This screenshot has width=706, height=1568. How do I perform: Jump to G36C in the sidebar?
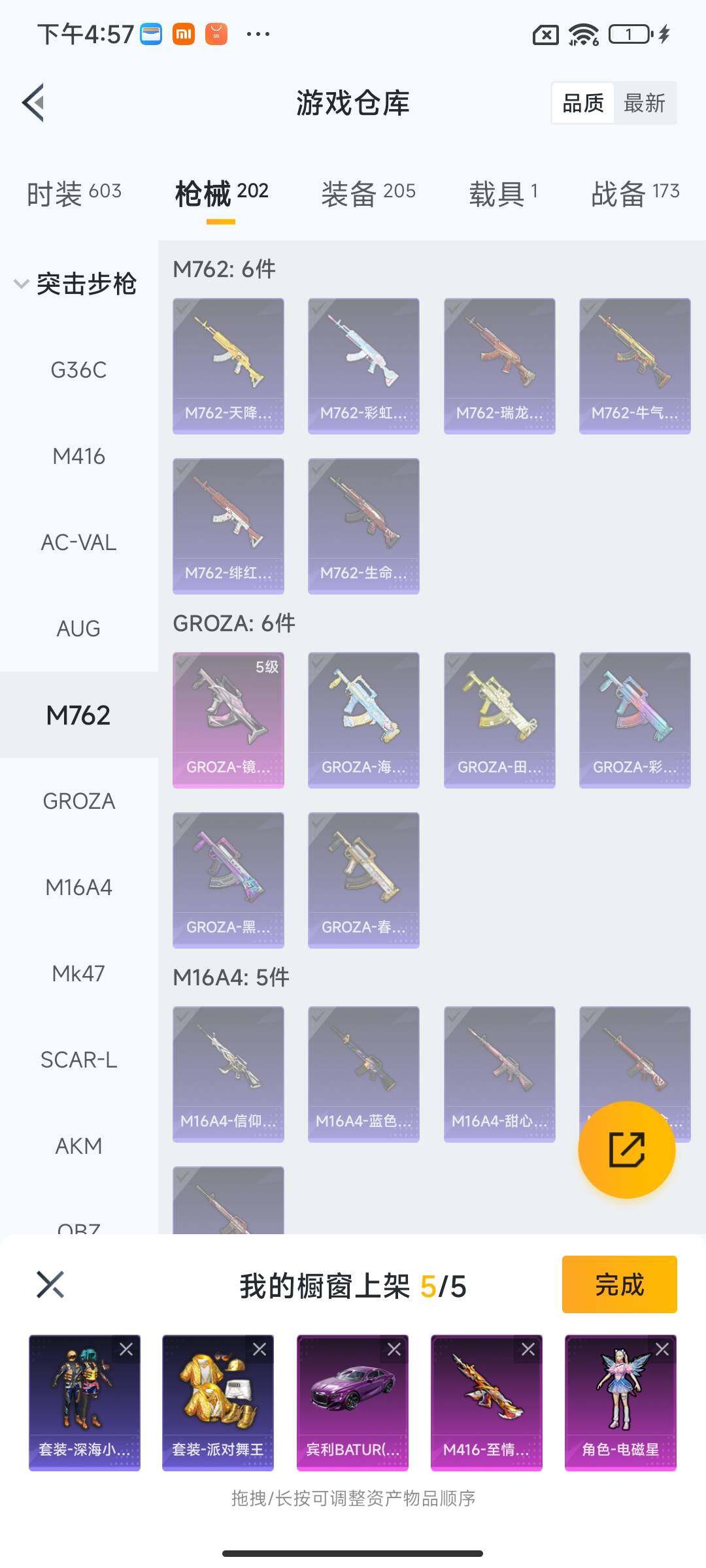point(78,370)
